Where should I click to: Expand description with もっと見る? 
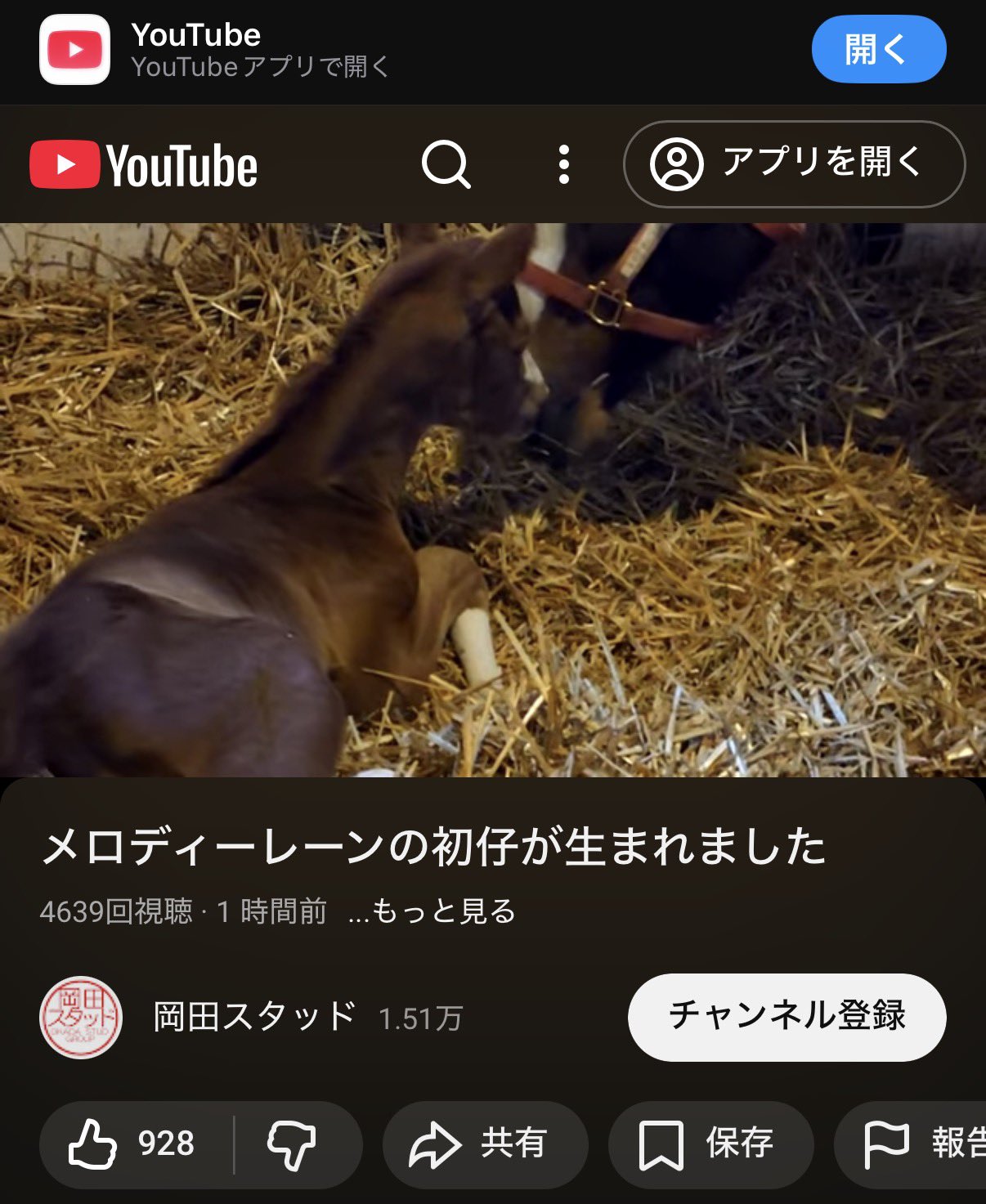click(x=432, y=911)
